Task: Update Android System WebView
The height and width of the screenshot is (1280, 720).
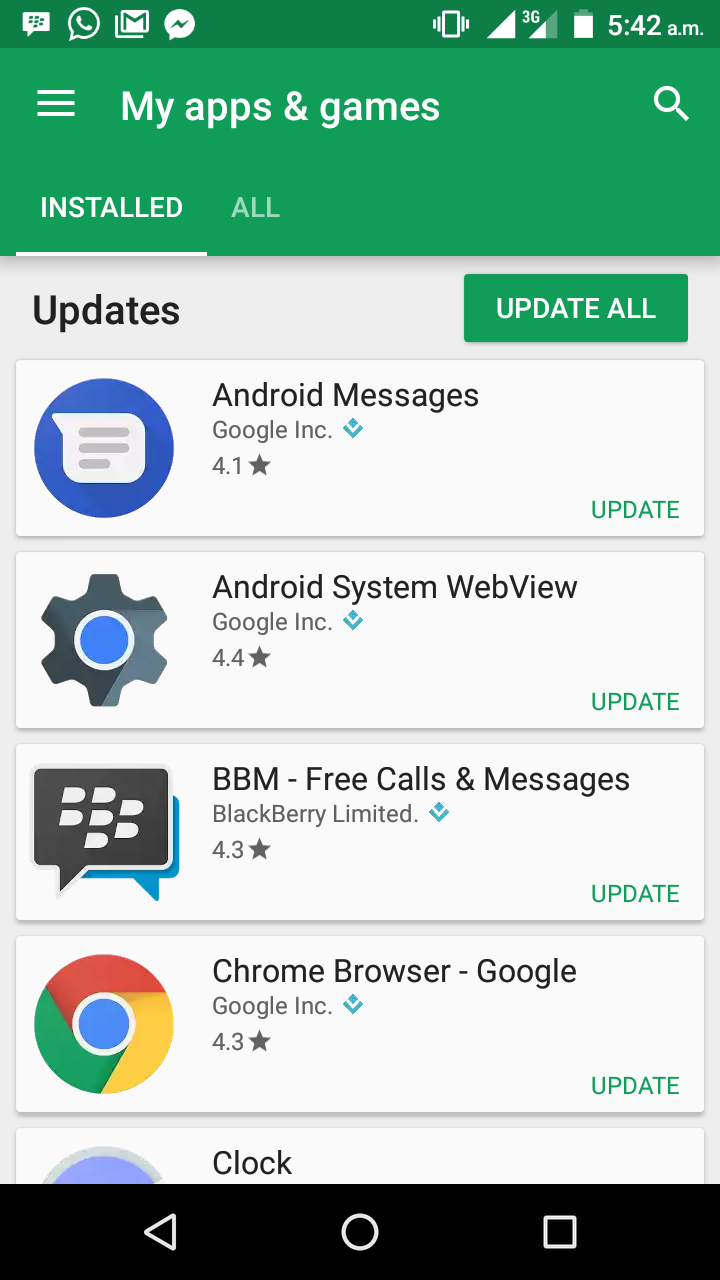Action: [x=635, y=702]
